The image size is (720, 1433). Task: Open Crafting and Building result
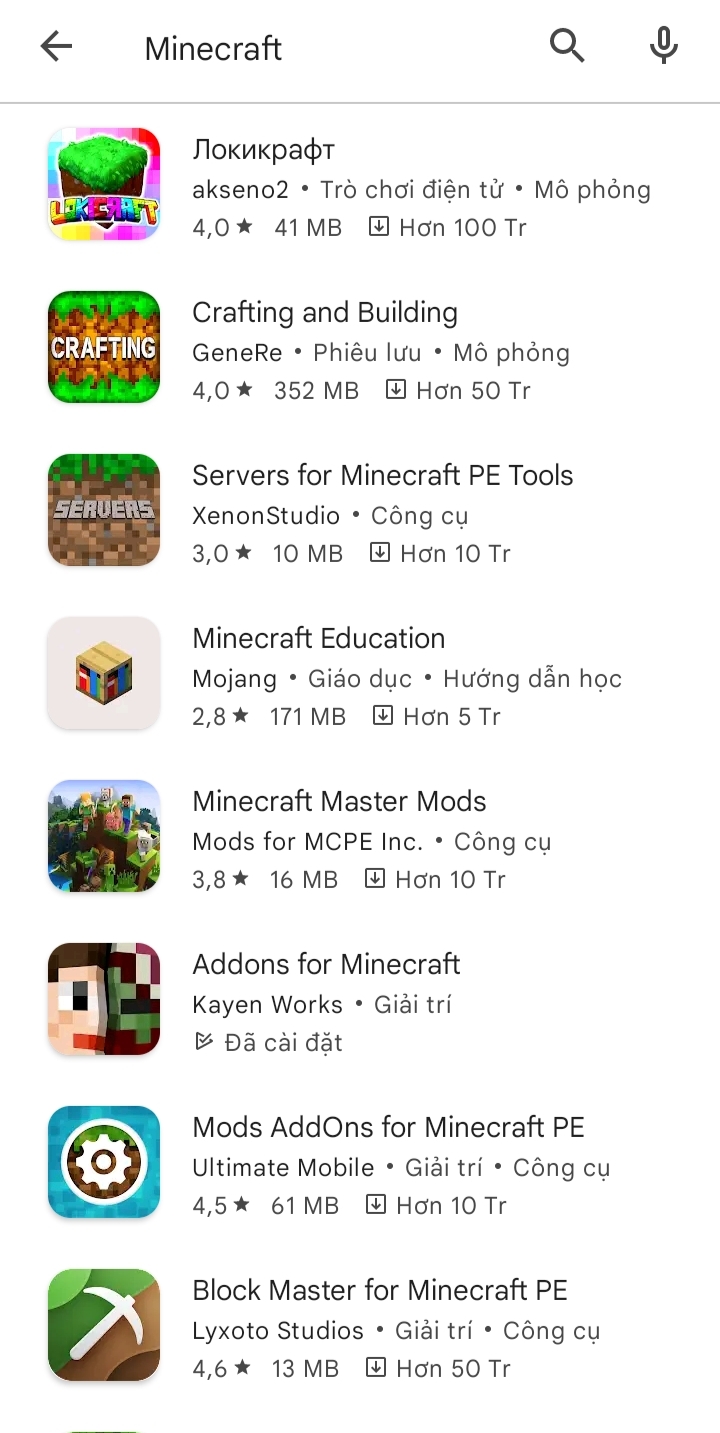(x=360, y=350)
